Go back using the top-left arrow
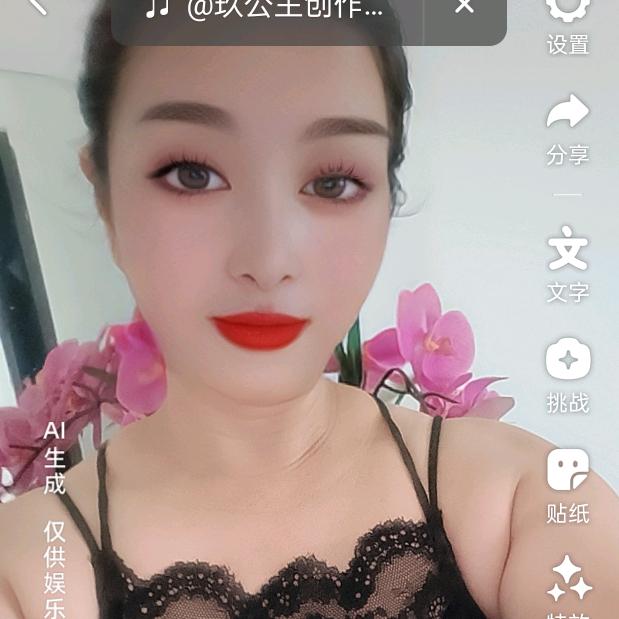The image size is (619, 619). (x=37, y=6)
